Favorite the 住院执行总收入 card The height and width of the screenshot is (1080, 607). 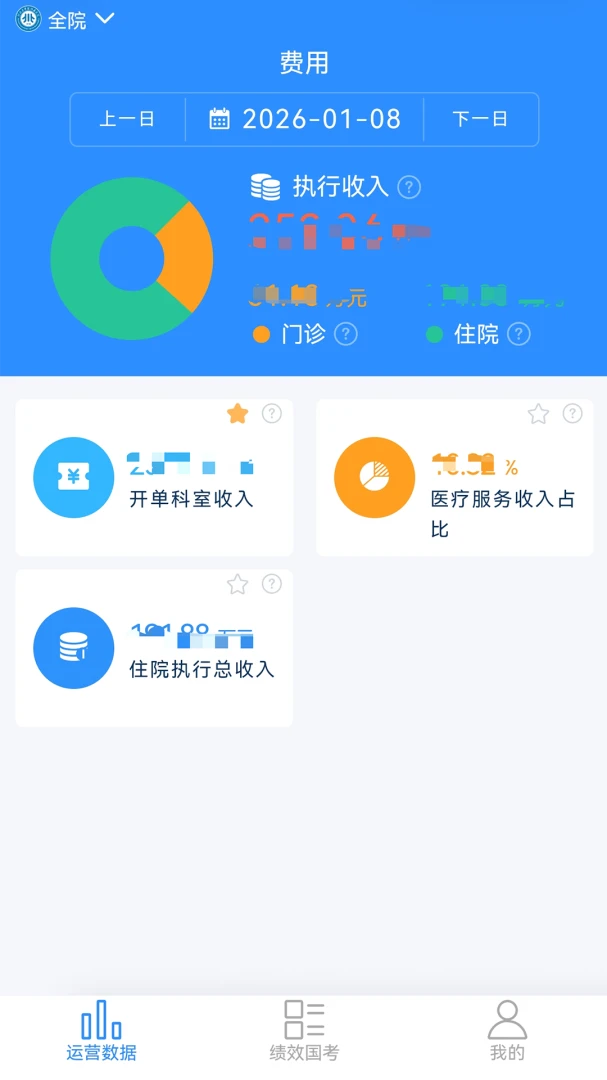(x=237, y=585)
